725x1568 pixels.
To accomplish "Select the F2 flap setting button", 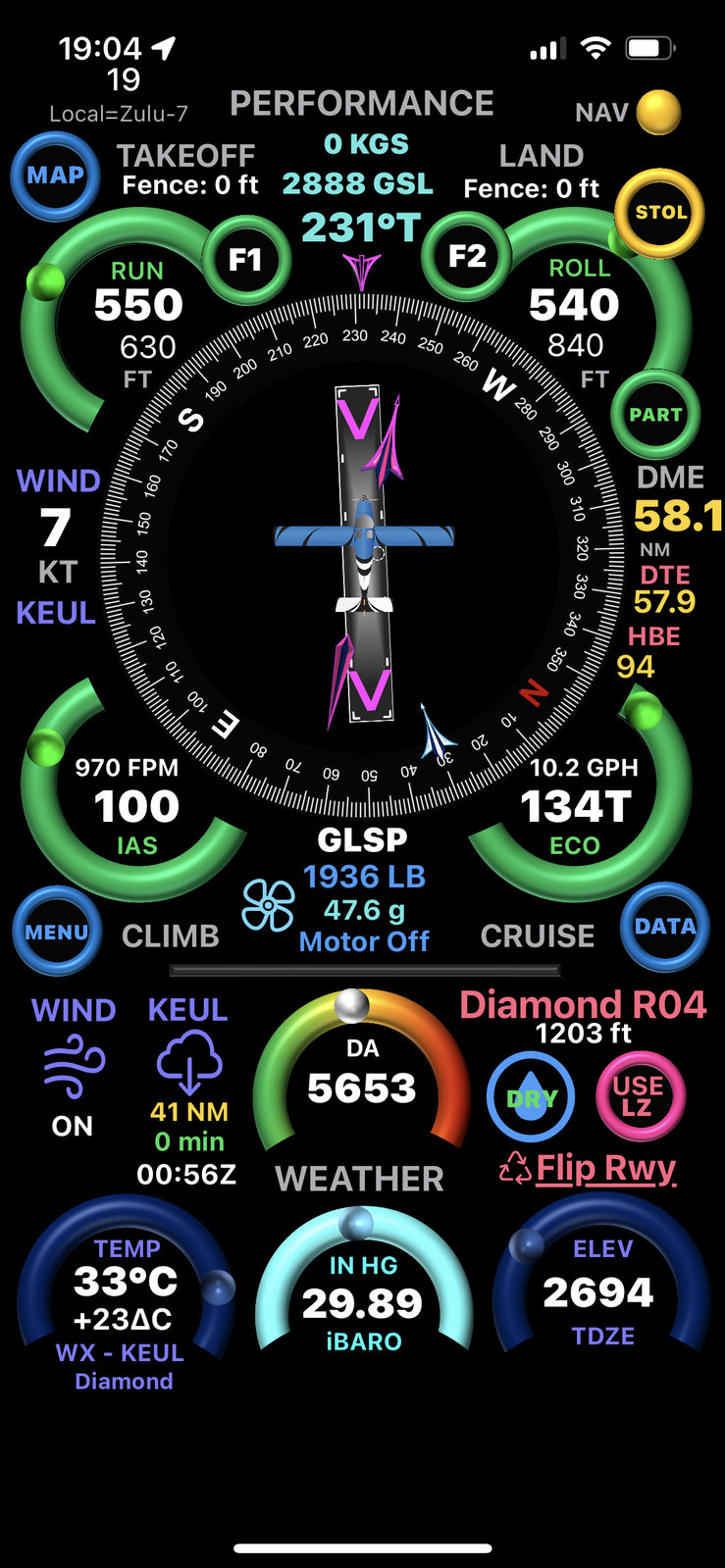I will [x=467, y=257].
